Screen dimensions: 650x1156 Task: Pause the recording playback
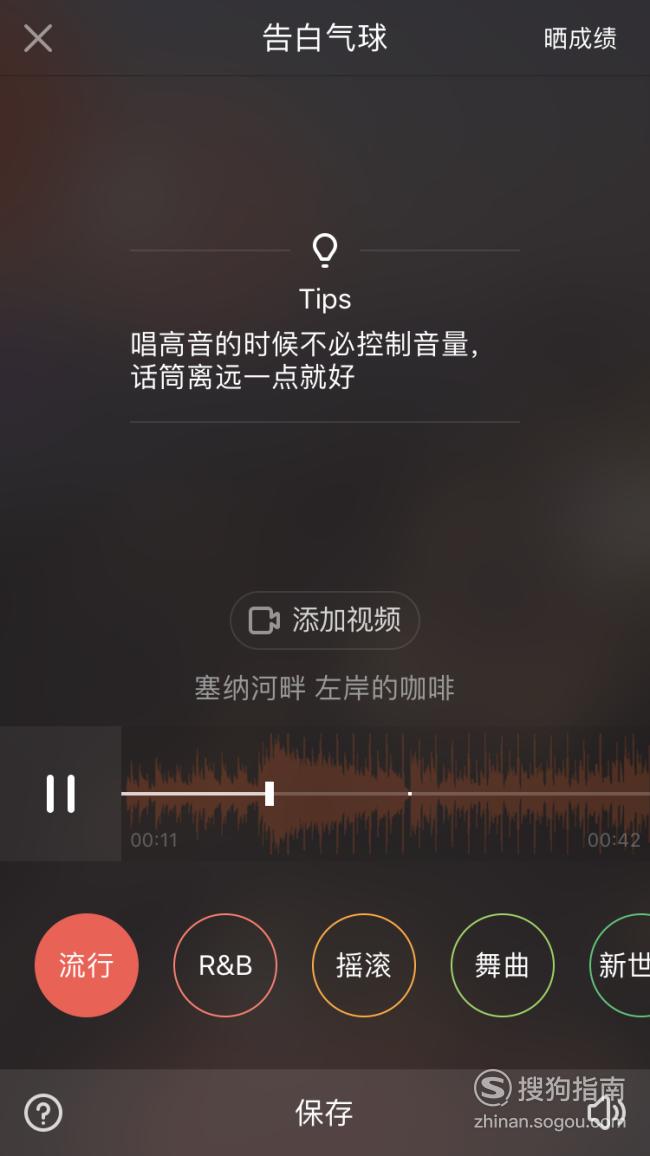[60, 793]
